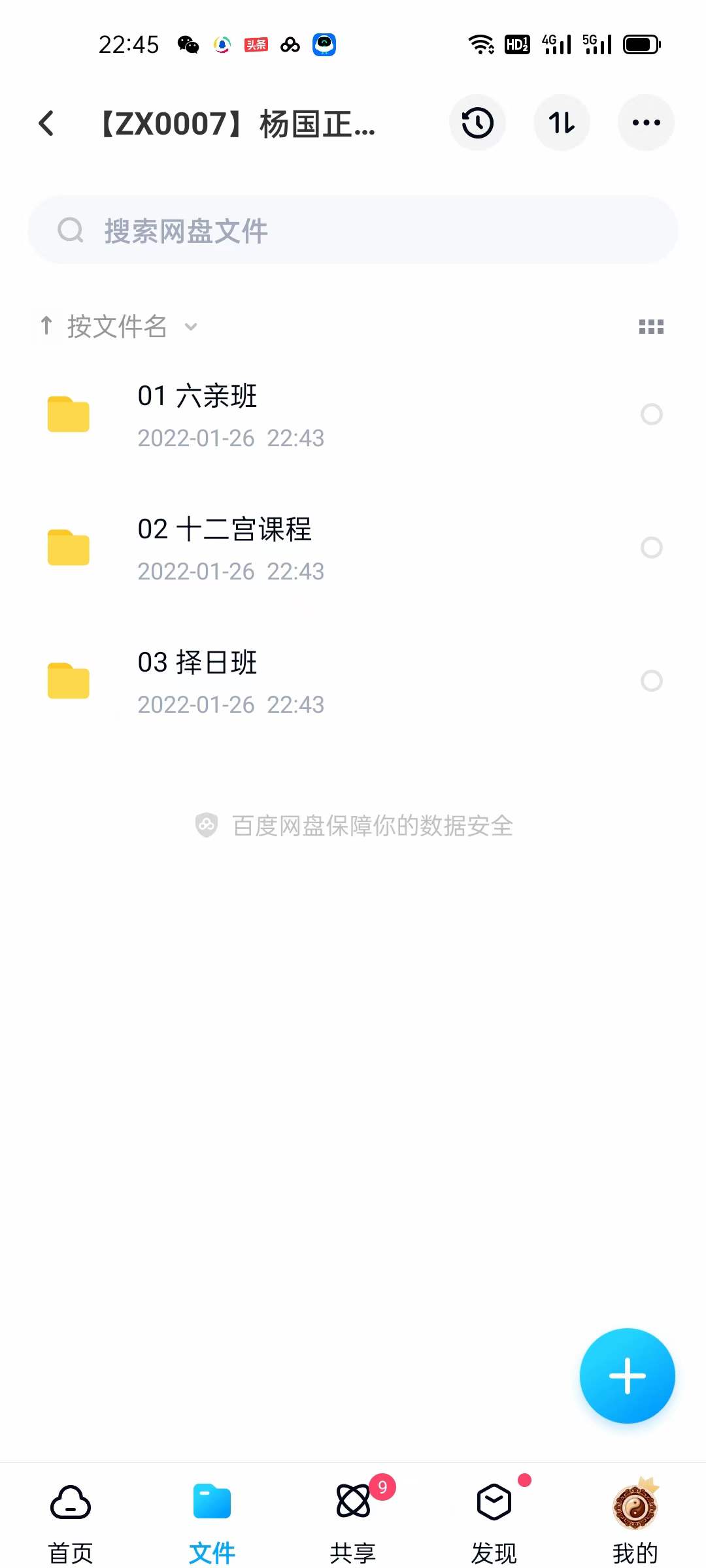Open the 02 十二宫课程 folder
The image size is (706, 1568).
pos(261,547)
